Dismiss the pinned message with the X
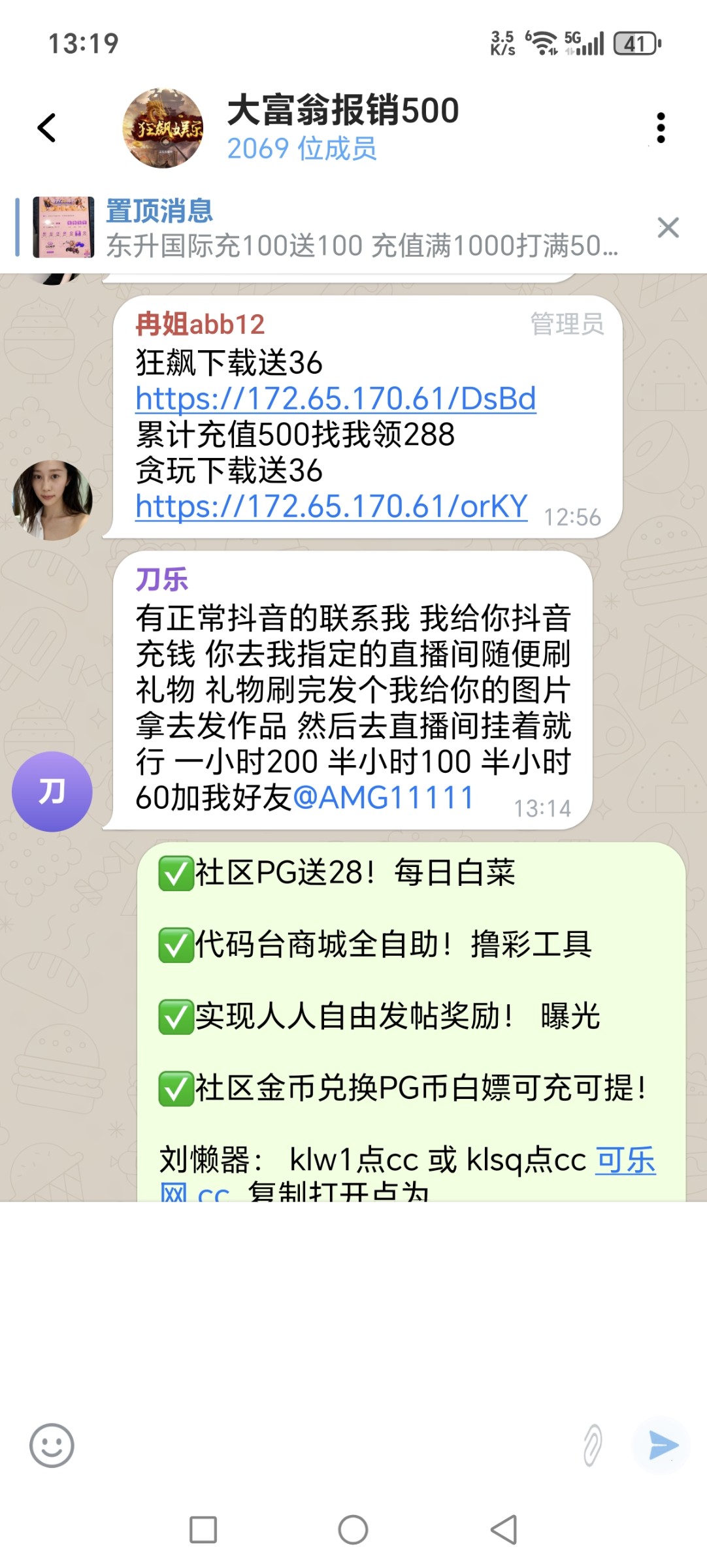707x1568 pixels. point(668,228)
